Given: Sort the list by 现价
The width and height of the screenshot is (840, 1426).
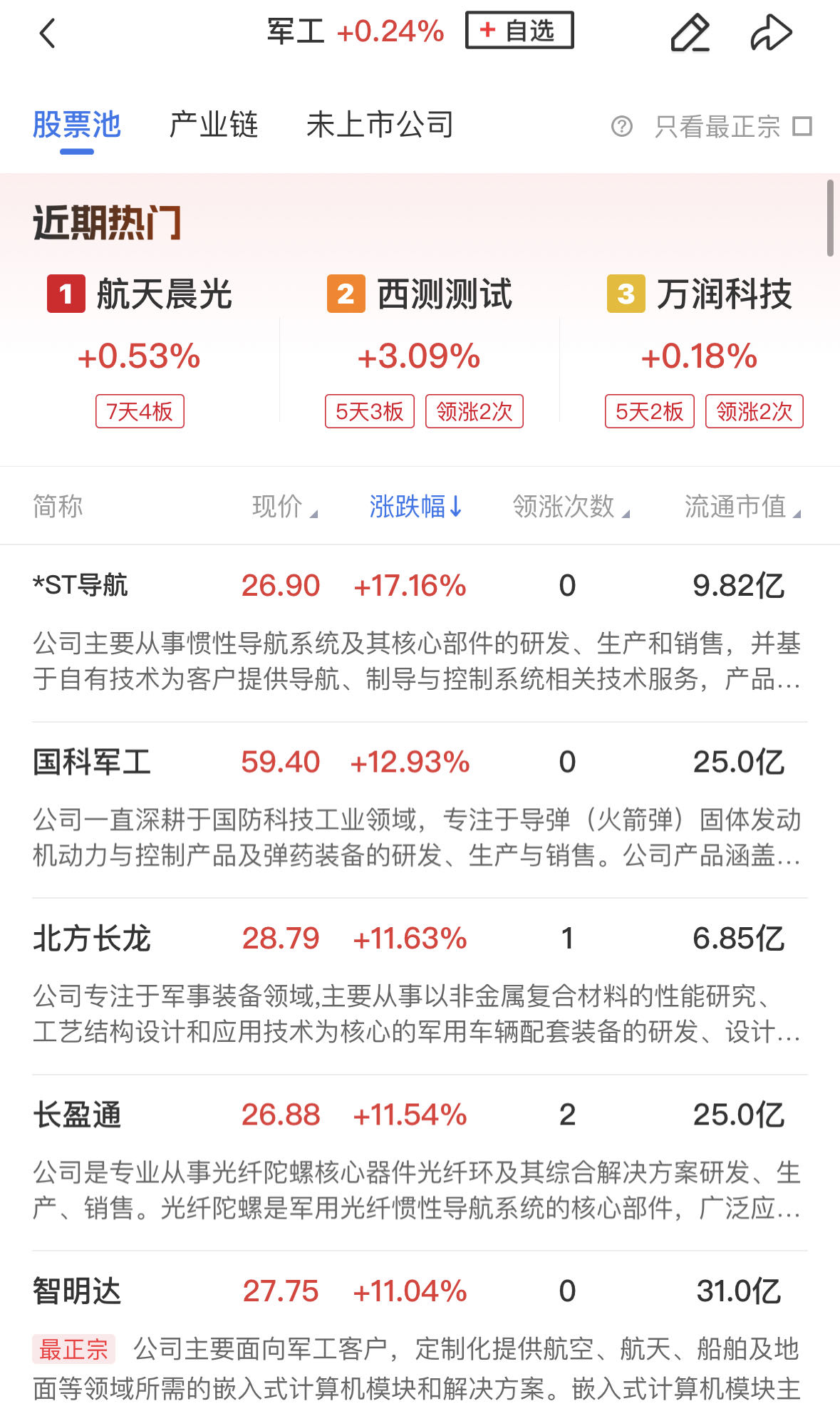Looking at the screenshot, I should click(284, 507).
